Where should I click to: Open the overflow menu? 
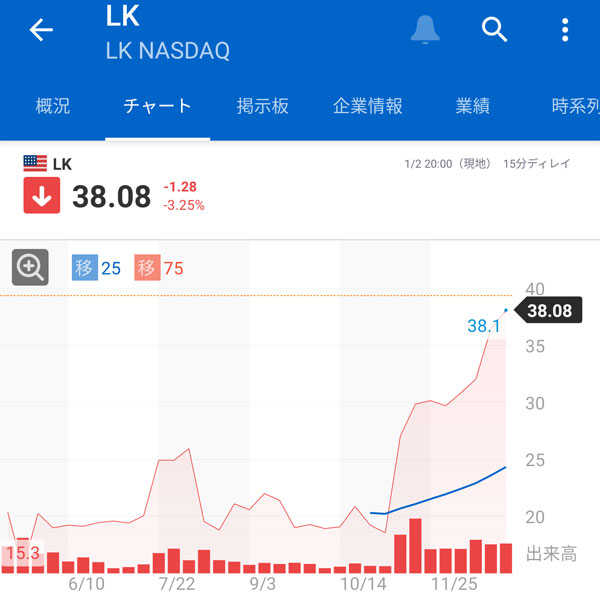coord(565,30)
